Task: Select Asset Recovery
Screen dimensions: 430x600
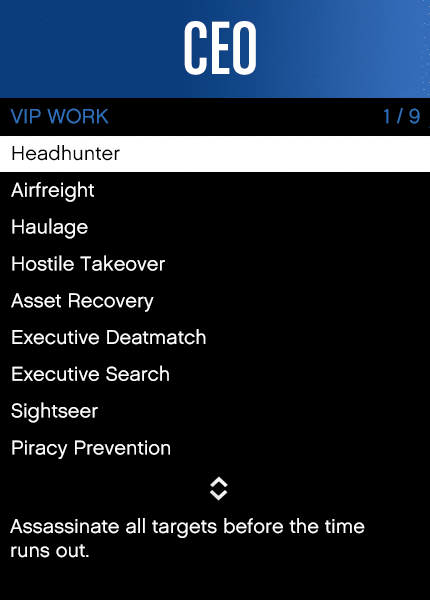Action: point(215,301)
